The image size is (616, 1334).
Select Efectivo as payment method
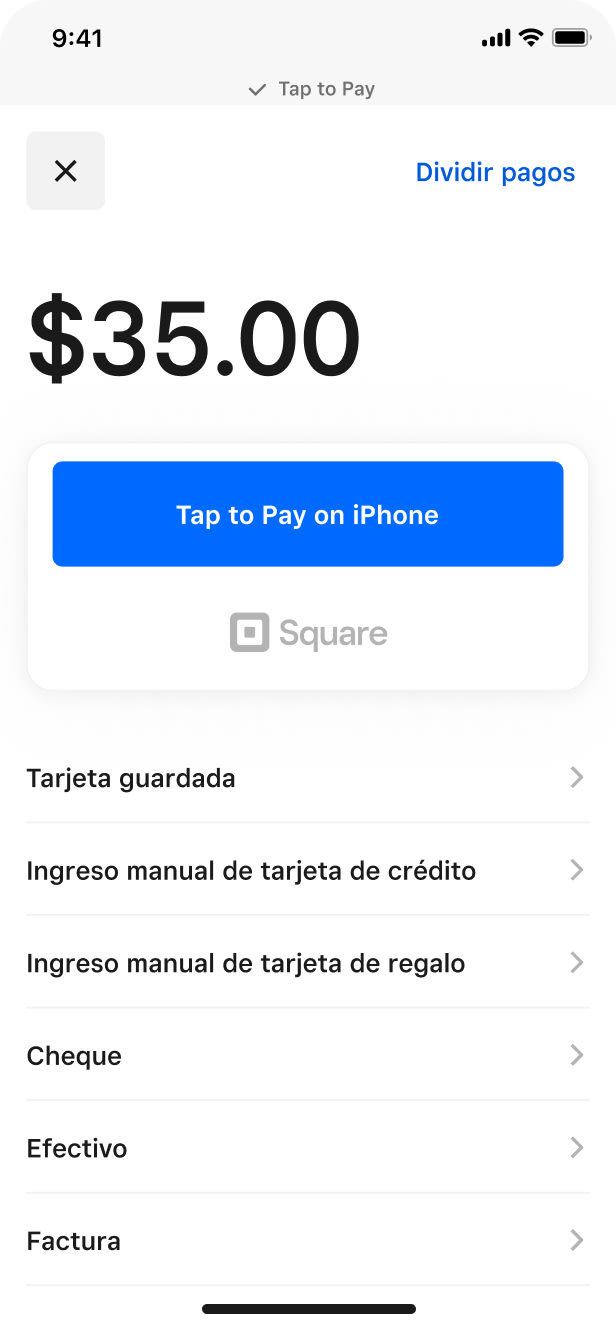coord(306,1148)
